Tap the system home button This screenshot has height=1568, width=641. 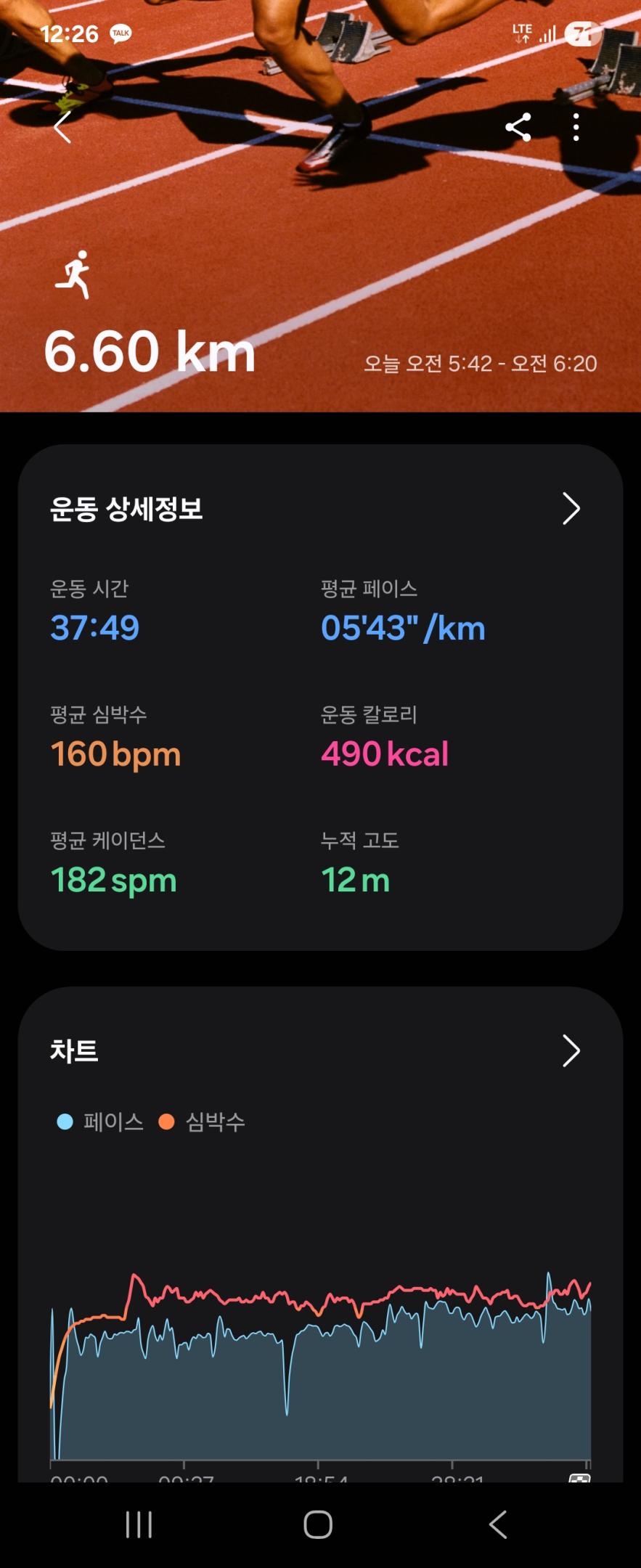click(x=318, y=1524)
